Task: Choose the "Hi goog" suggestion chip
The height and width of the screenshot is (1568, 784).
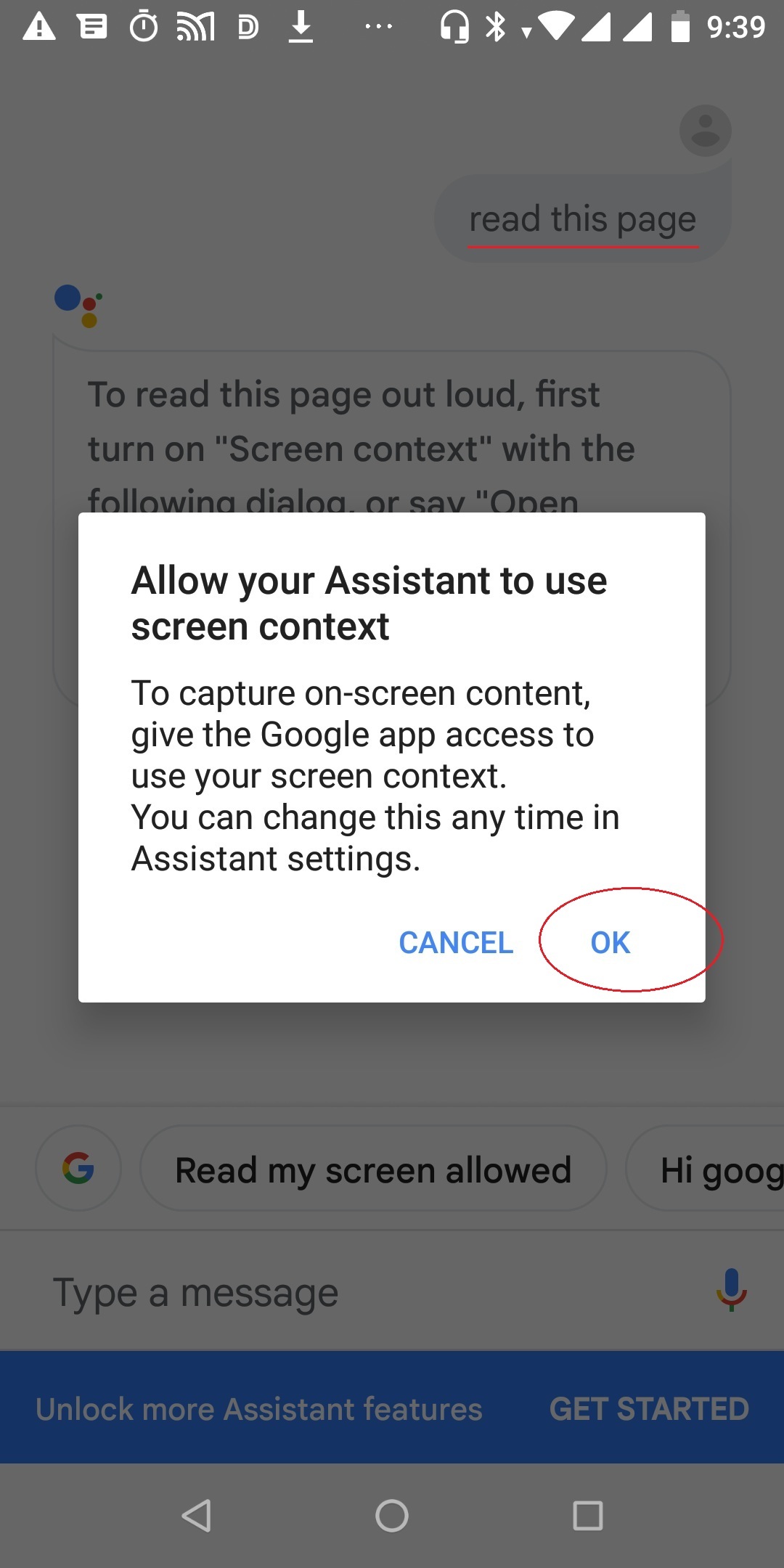Action: coord(705,1169)
